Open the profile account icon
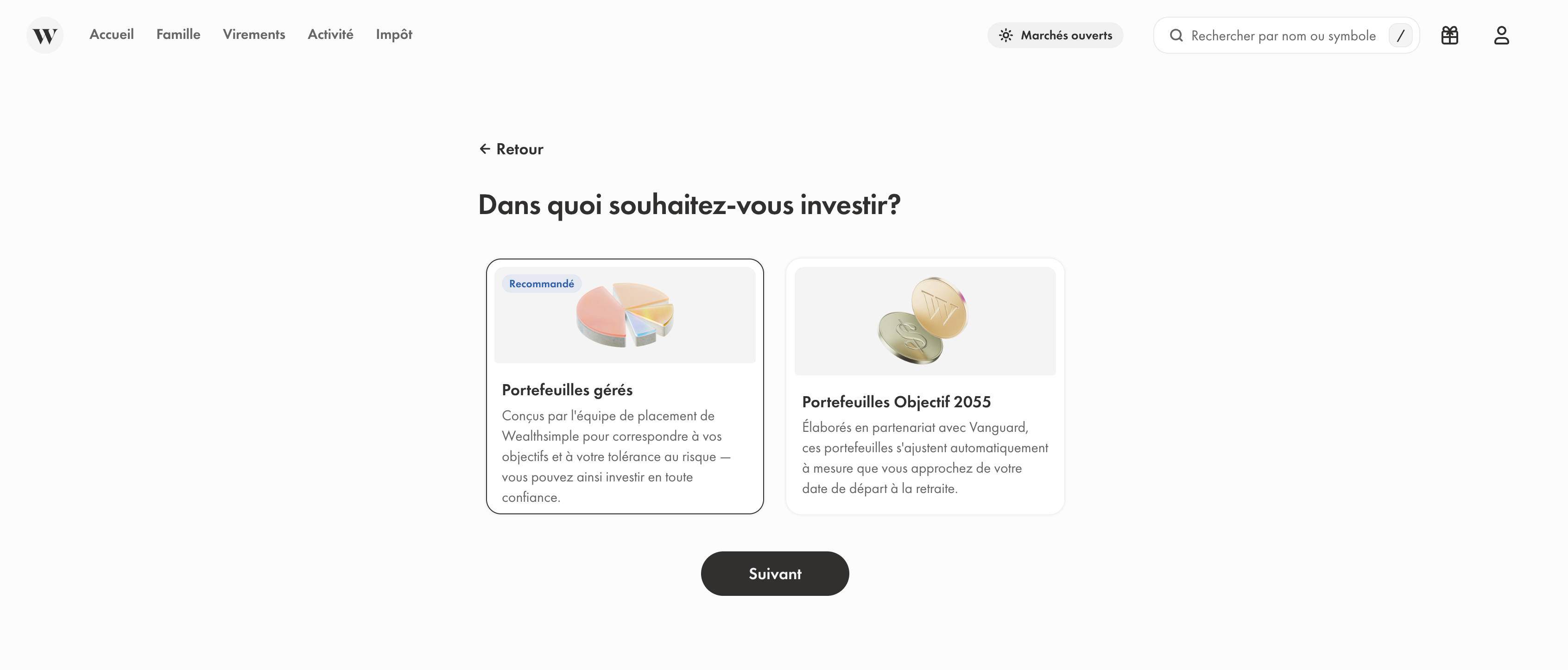 1501,35
